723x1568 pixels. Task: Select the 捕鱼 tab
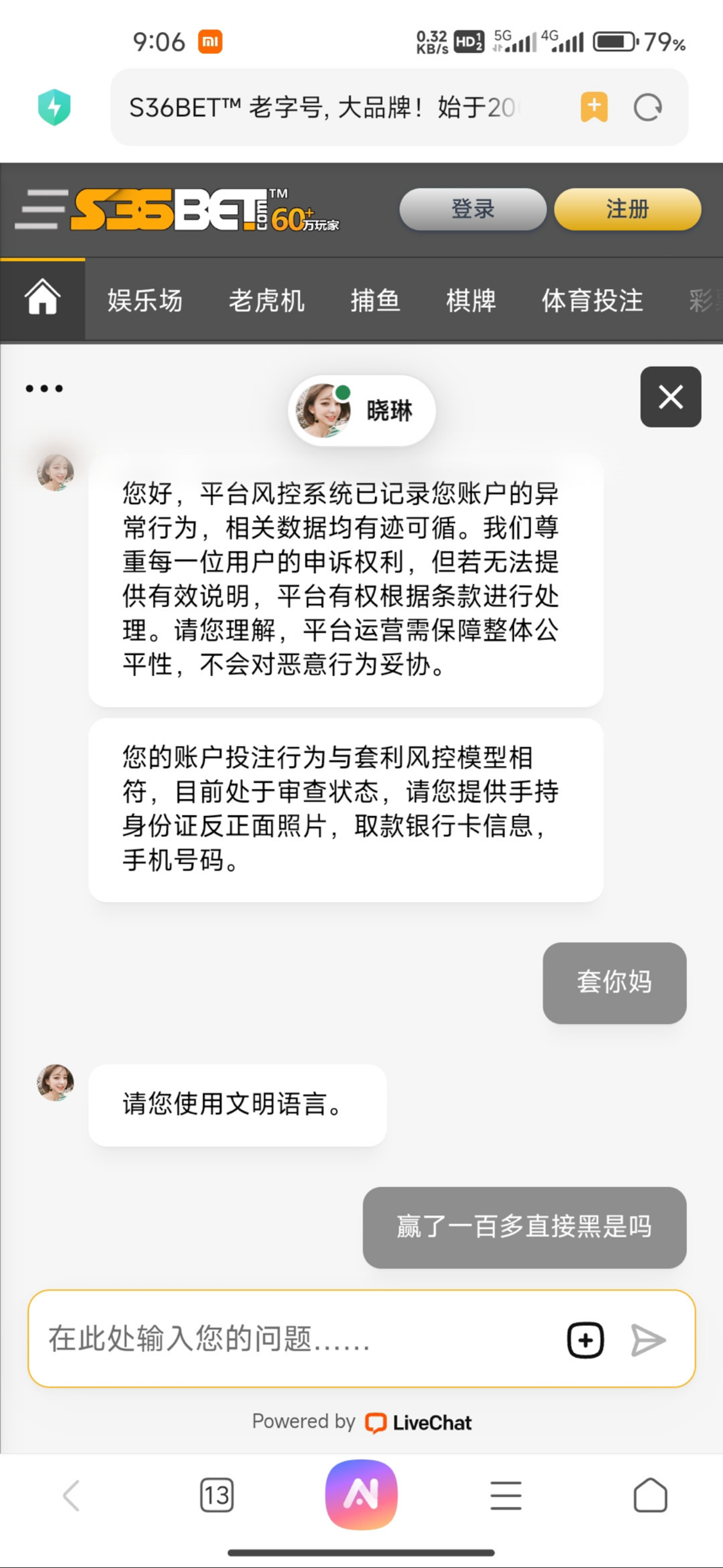(375, 301)
